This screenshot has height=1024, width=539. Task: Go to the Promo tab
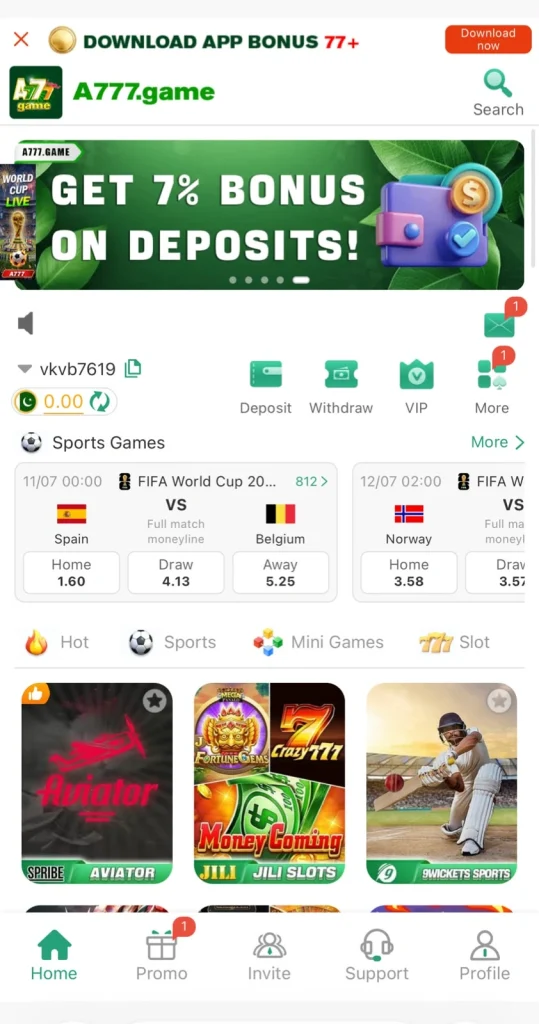161,955
